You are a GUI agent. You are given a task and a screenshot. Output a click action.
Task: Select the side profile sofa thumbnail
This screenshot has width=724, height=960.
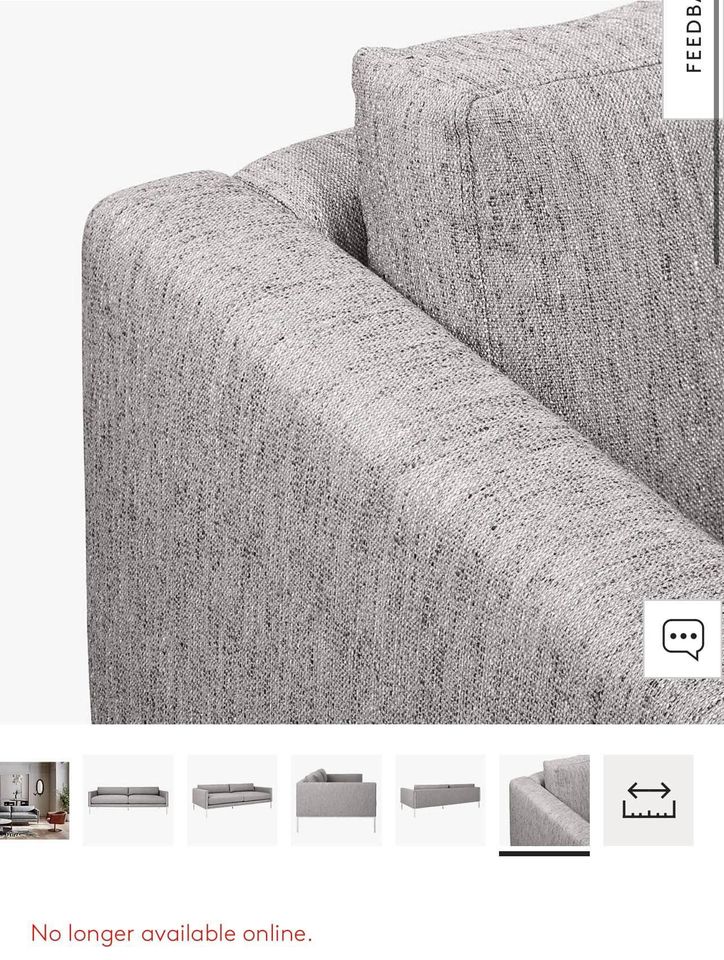(x=336, y=800)
